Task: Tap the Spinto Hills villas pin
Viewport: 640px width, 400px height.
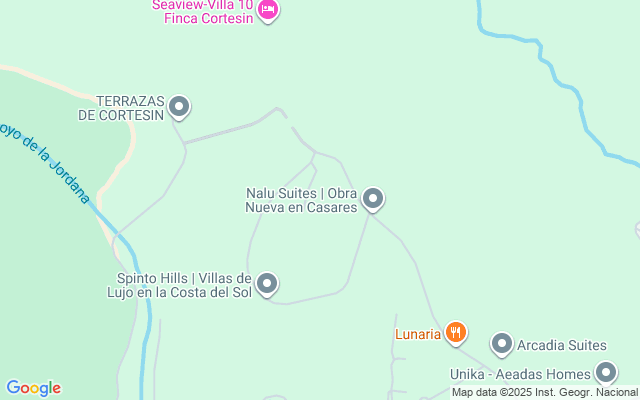Action: click(x=267, y=284)
